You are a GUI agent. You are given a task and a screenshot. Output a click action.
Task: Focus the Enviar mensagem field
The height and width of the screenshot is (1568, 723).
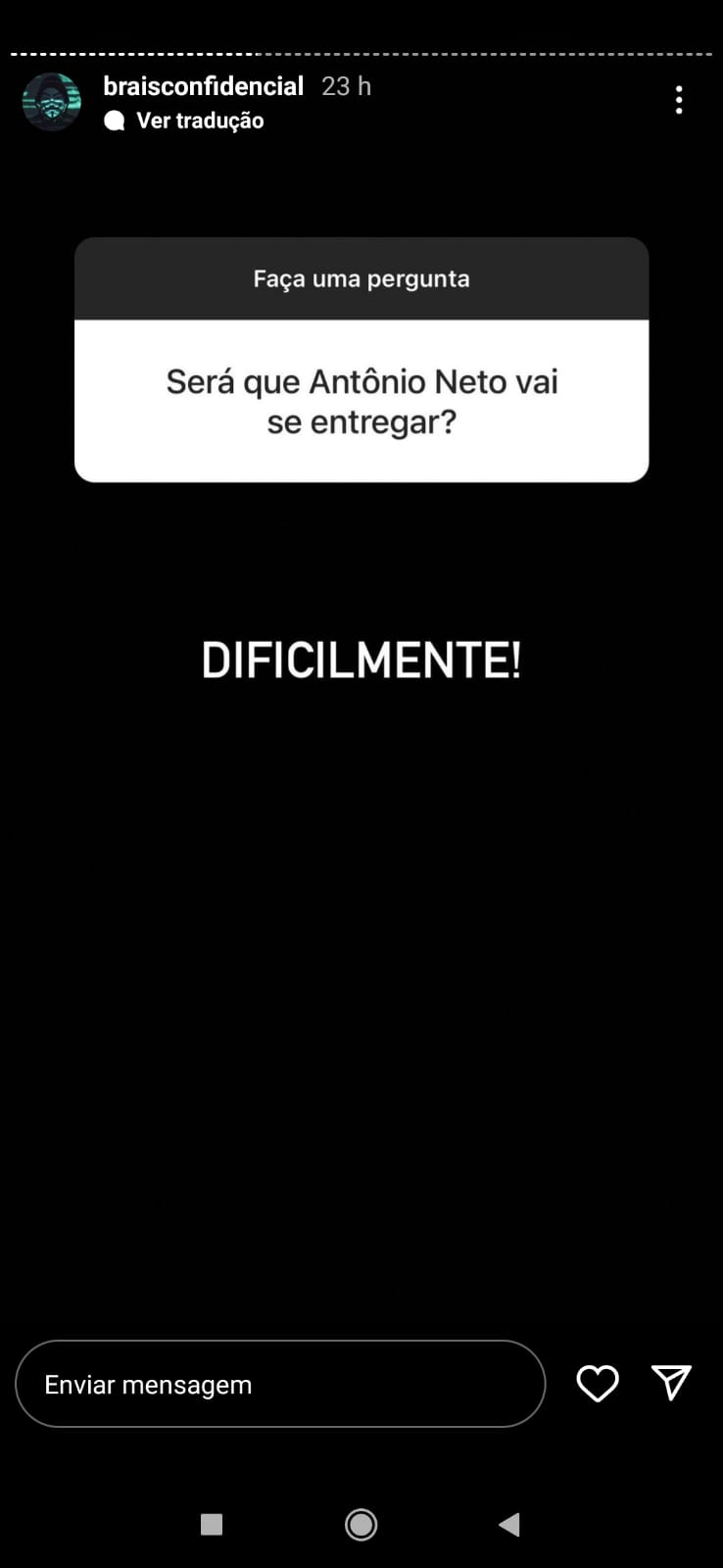279,1384
